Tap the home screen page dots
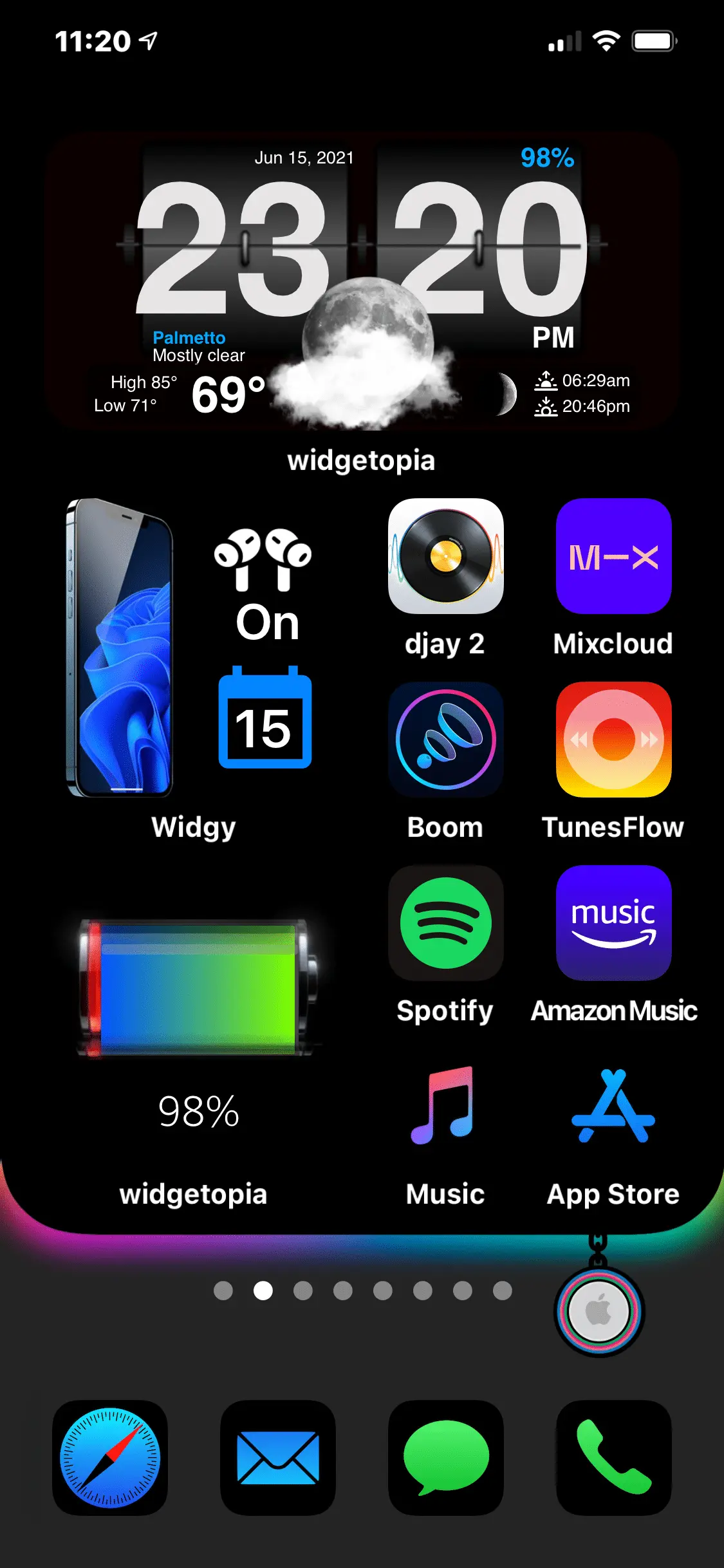This screenshot has height=1568, width=724. tap(362, 1291)
